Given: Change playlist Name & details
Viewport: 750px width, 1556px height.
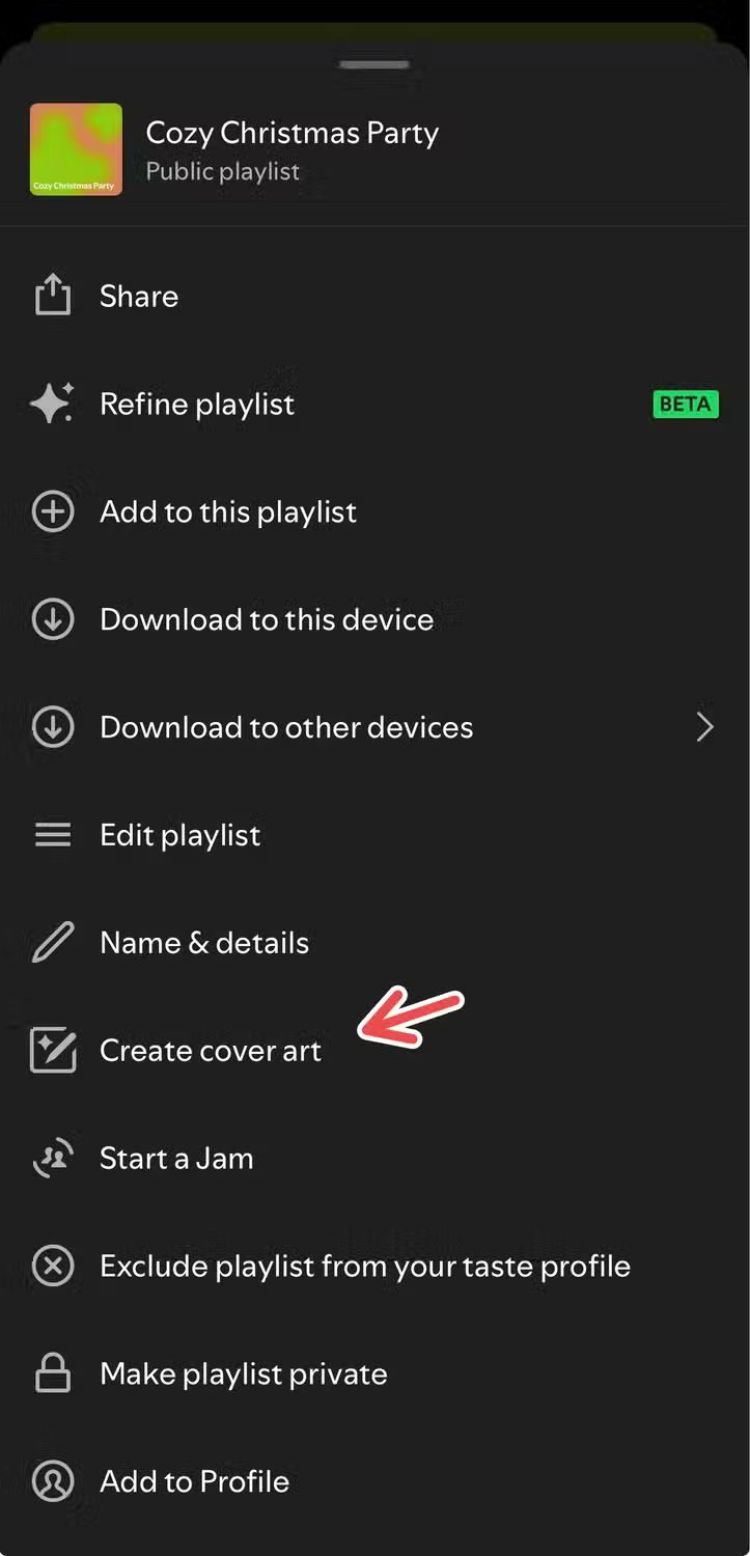Looking at the screenshot, I should coord(204,943).
